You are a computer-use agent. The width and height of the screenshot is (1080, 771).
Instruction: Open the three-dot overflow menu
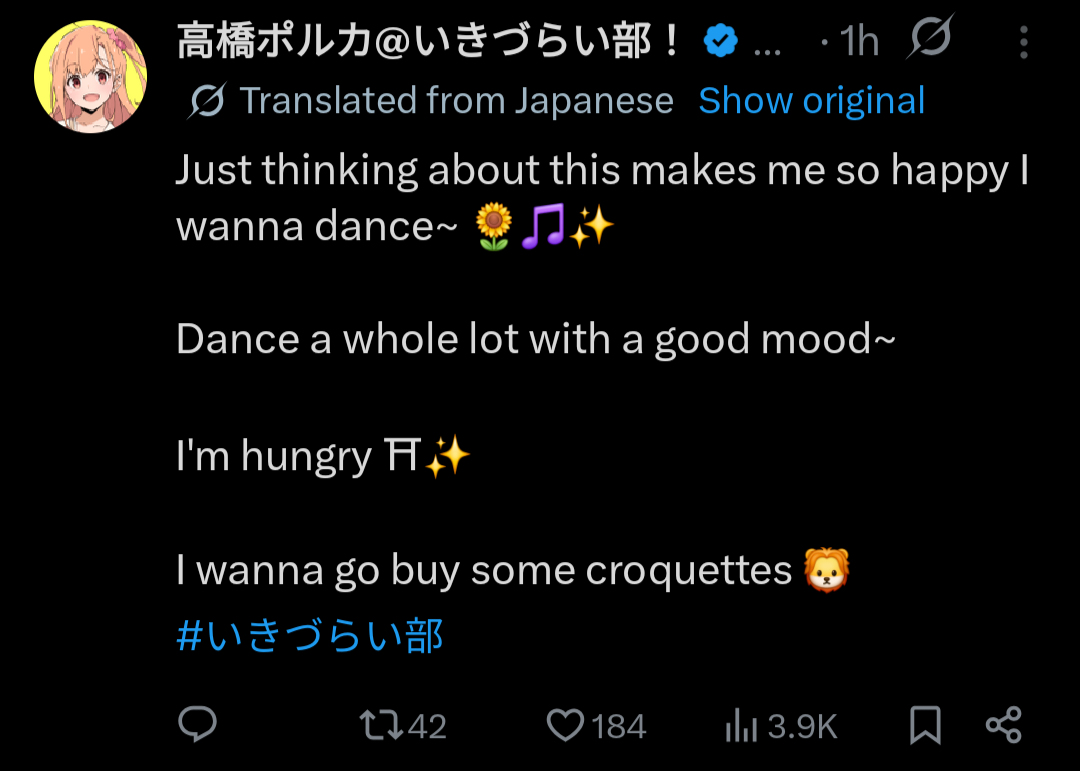pyautogui.click(x=1024, y=43)
